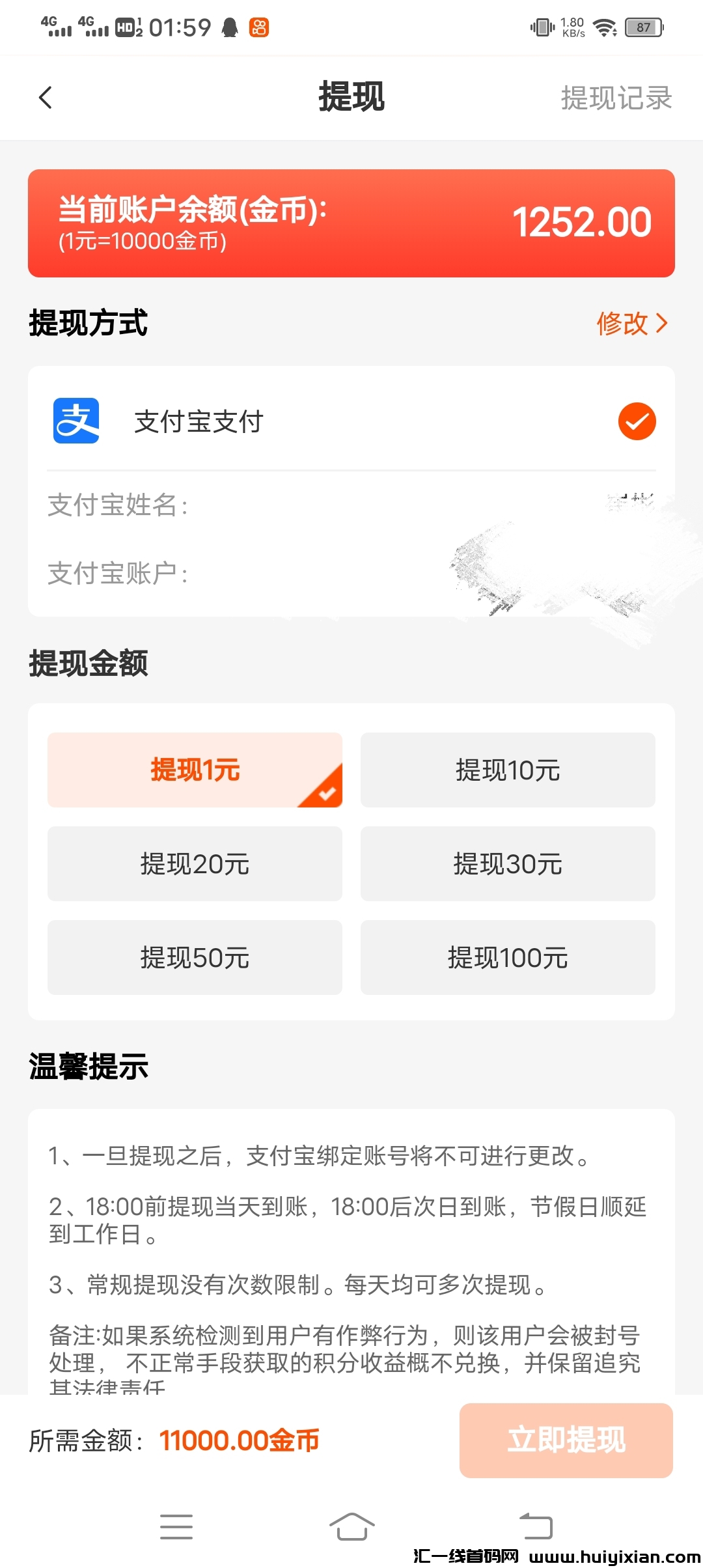The height and width of the screenshot is (1568, 703).
Task: Open the 提现记录 withdrawal history
Action: pos(616,98)
